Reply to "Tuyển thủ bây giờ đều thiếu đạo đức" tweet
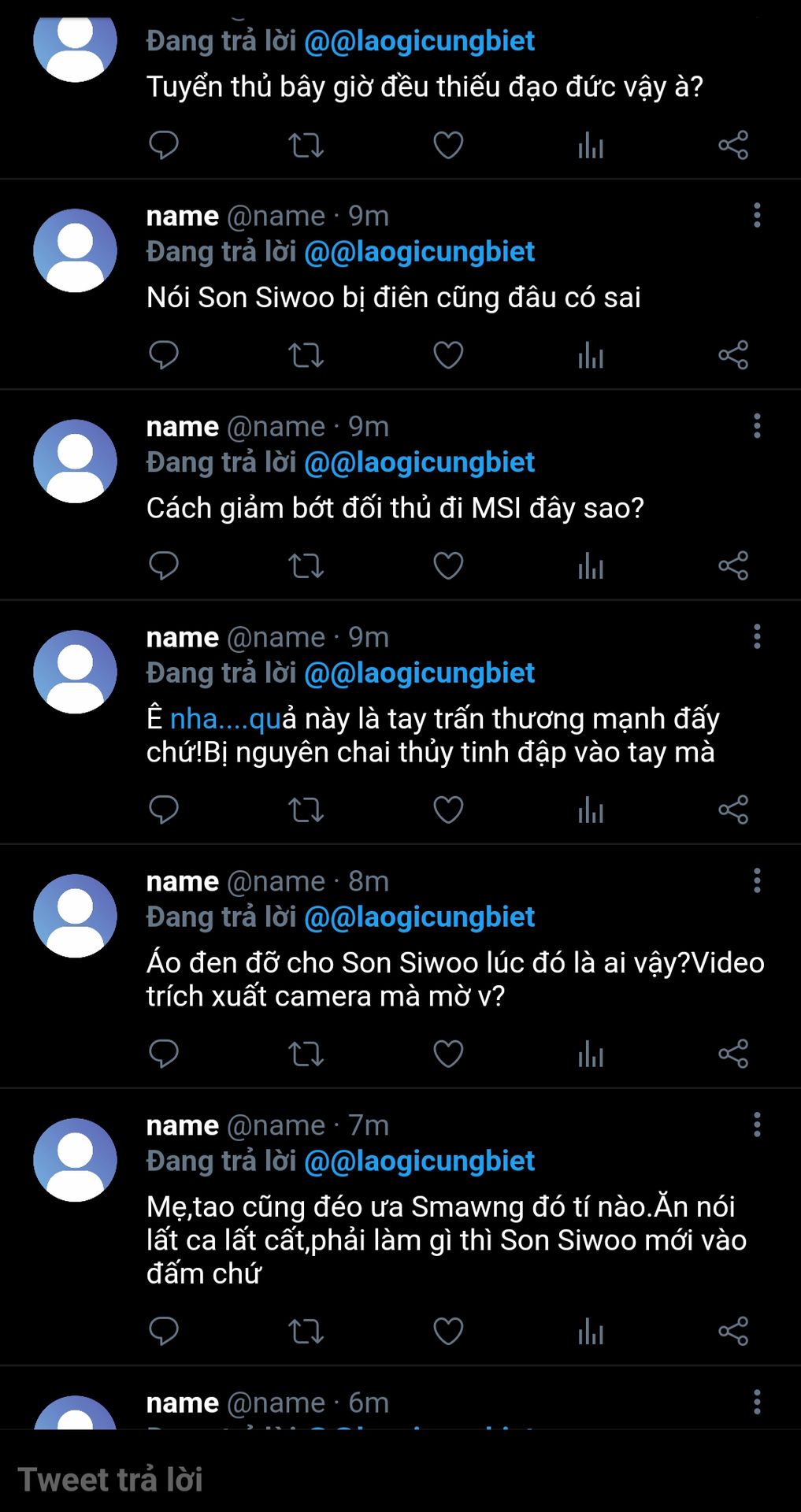Screen dimensions: 801x1512 point(164,145)
